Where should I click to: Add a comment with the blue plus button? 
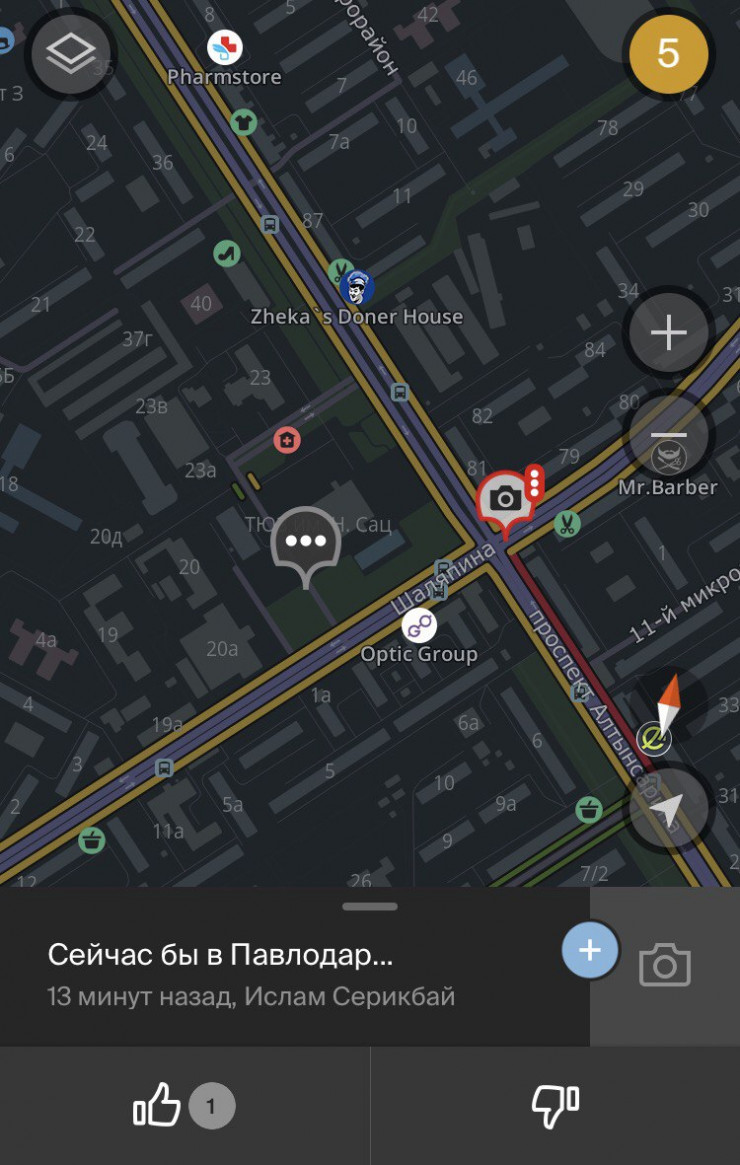click(590, 950)
